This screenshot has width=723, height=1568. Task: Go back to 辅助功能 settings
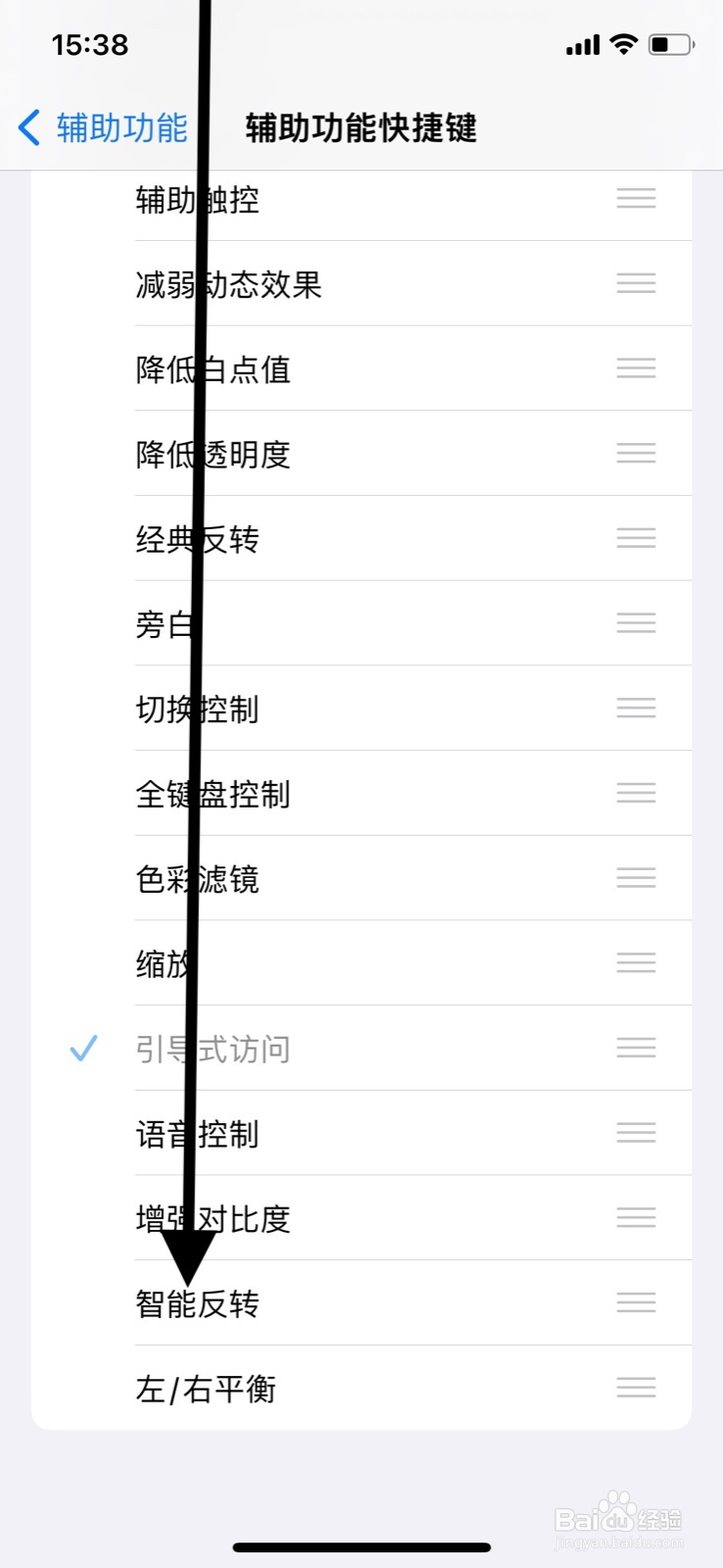point(103,128)
